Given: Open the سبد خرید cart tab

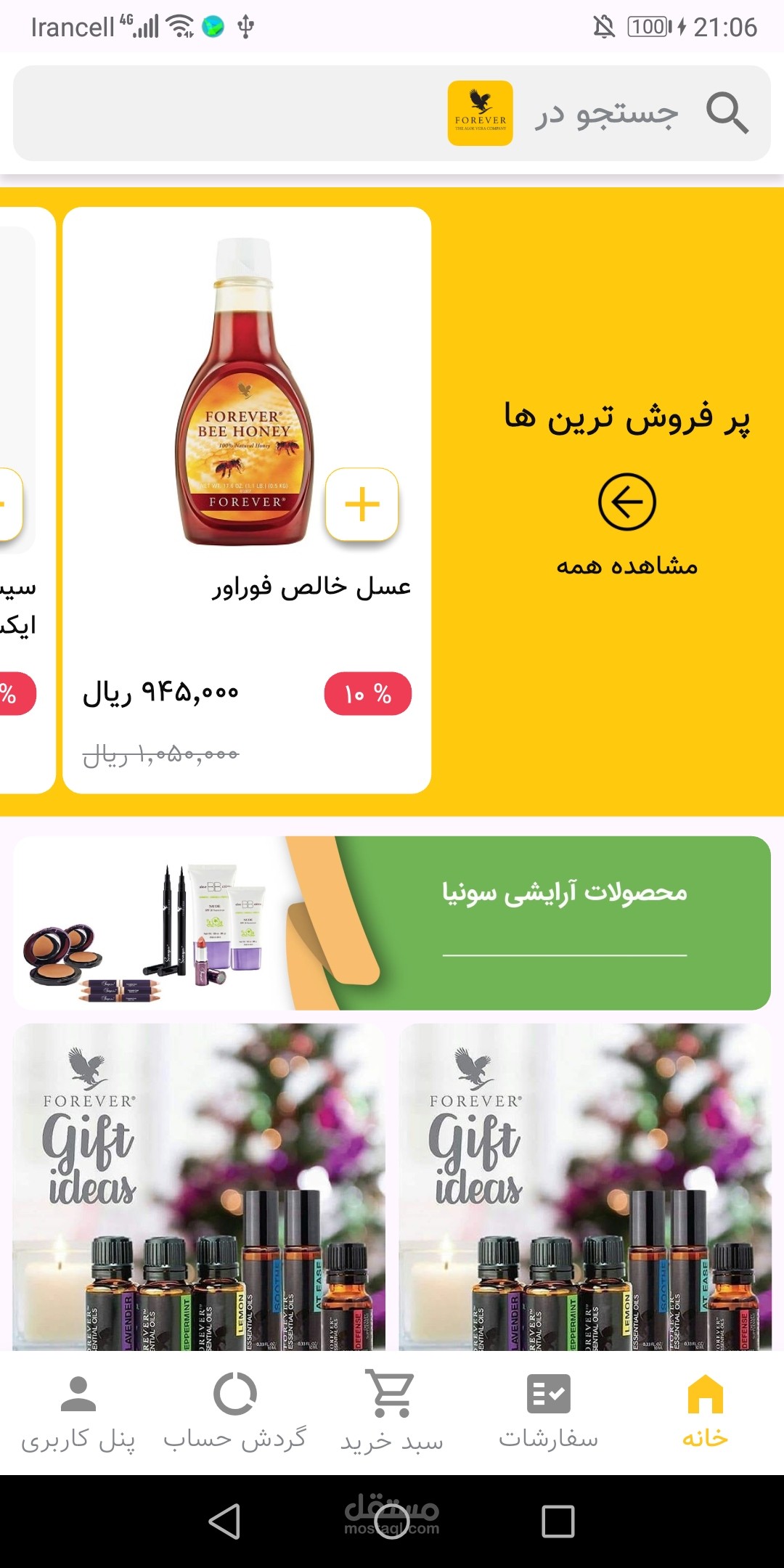Looking at the screenshot, I should pyautogui.click(x=392, y=1413).
